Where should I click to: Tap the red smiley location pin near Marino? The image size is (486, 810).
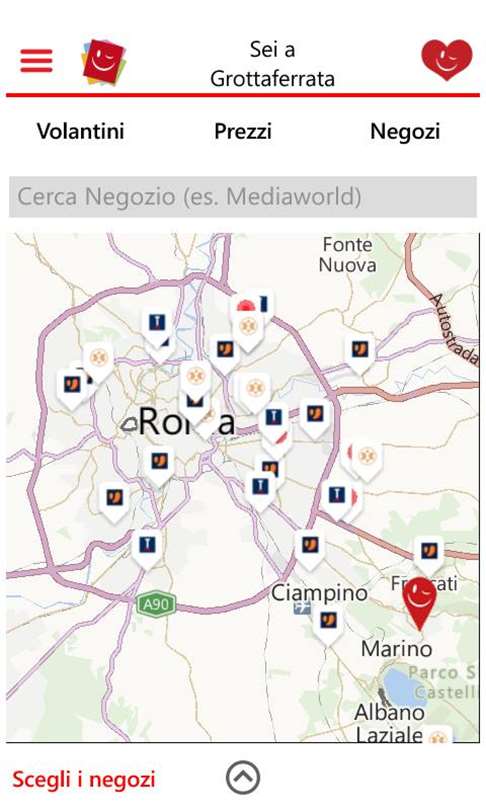419,603
